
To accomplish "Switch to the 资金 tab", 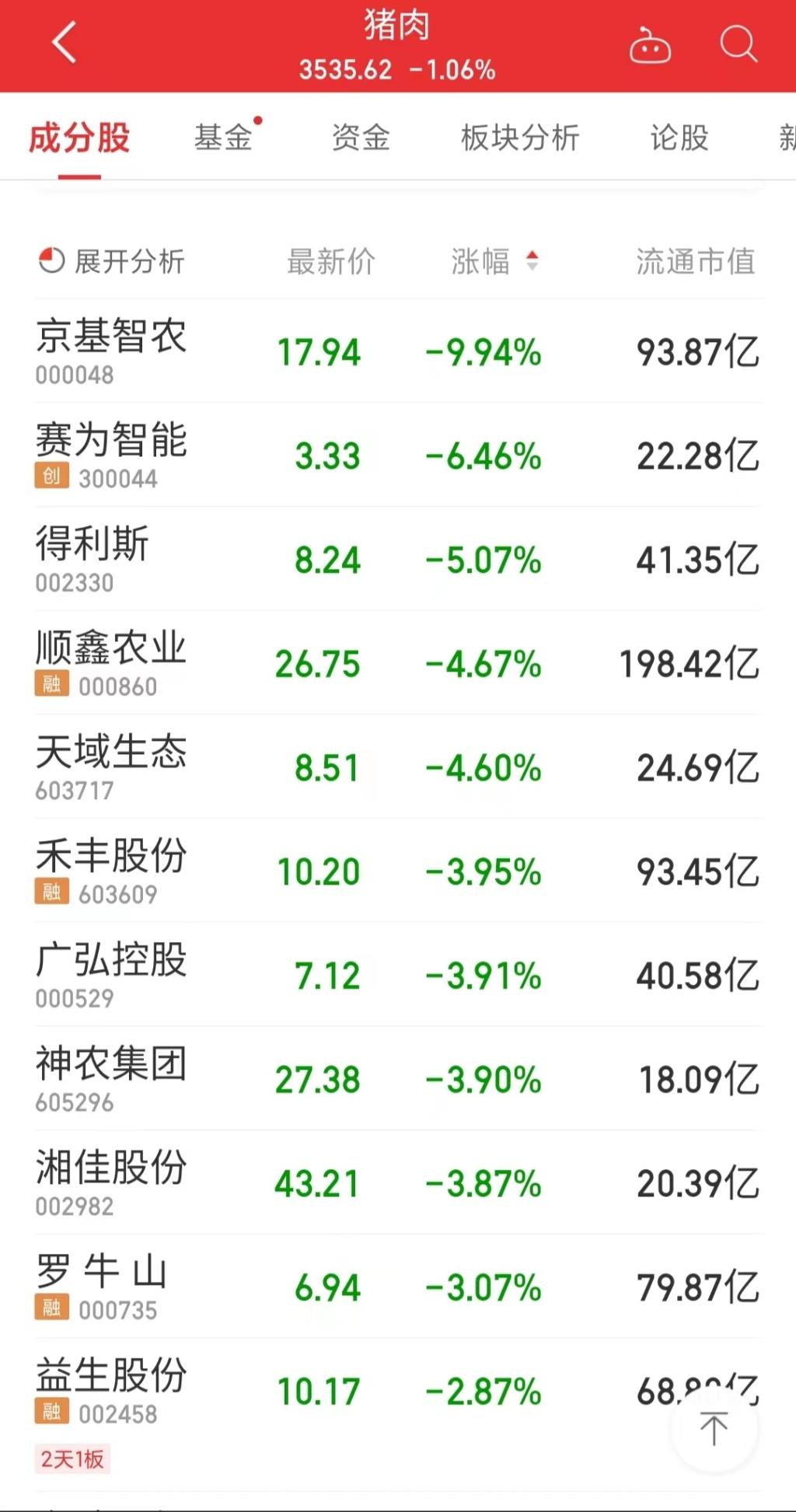I will point(361,138).
